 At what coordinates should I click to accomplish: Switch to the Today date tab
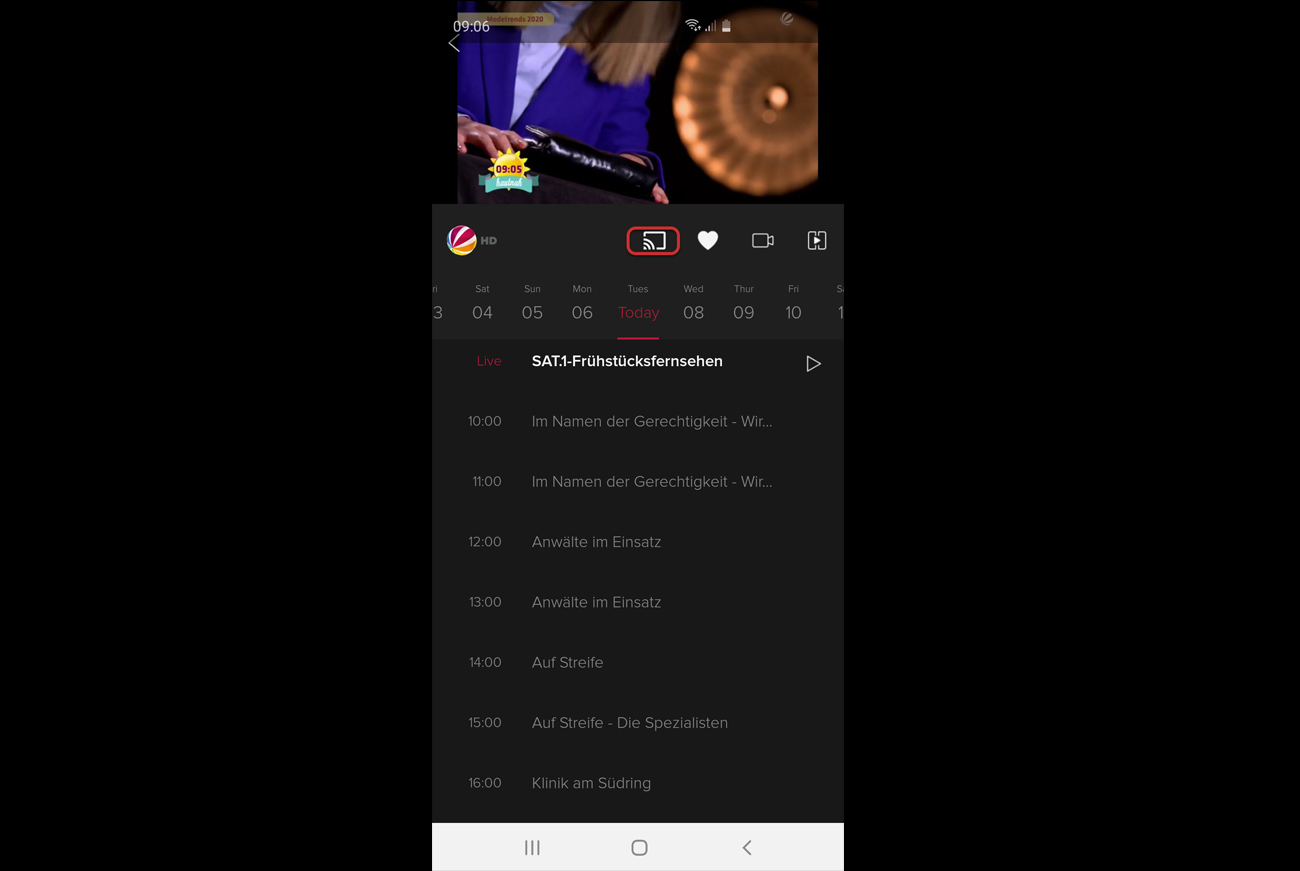pyautogui.click(x=638, y=303)
